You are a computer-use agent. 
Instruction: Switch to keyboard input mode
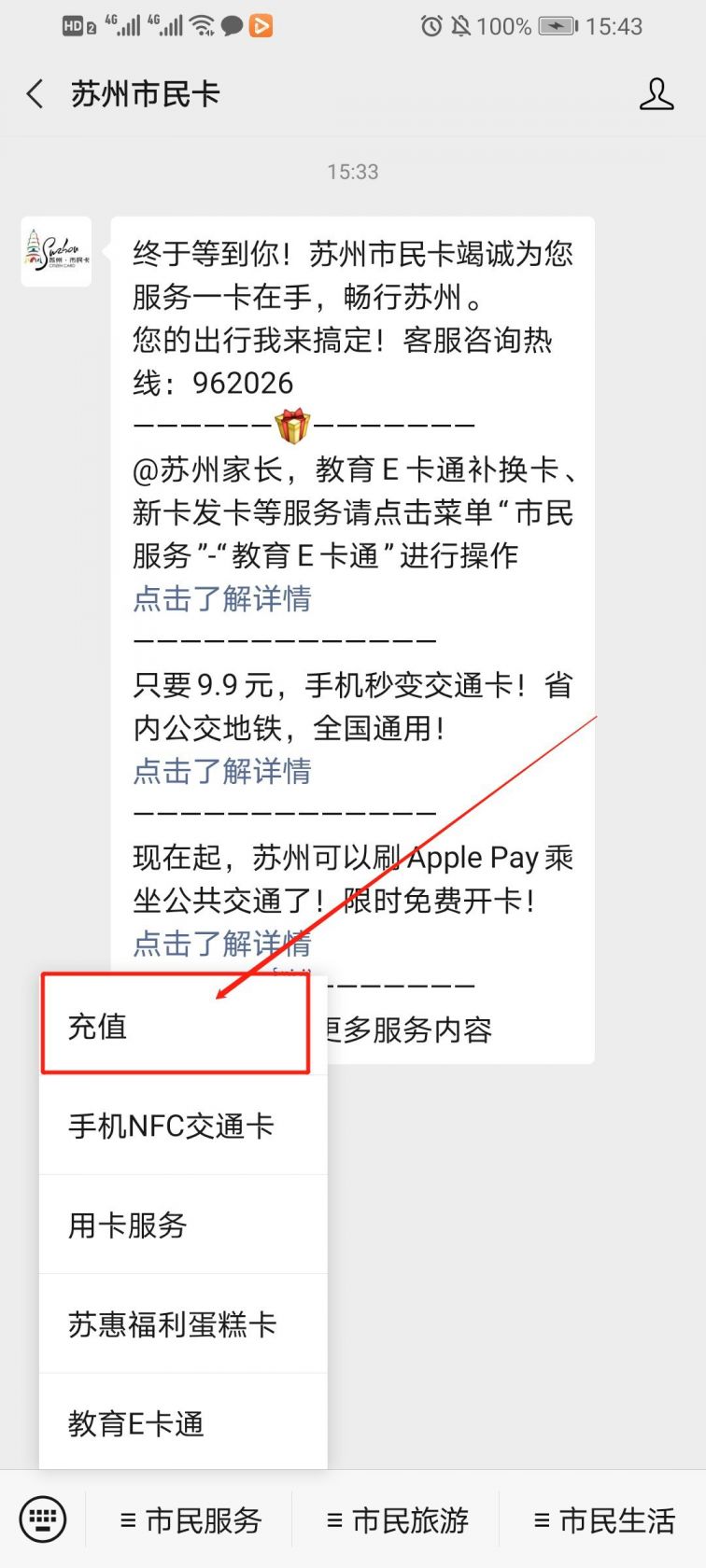(43, 1519)
